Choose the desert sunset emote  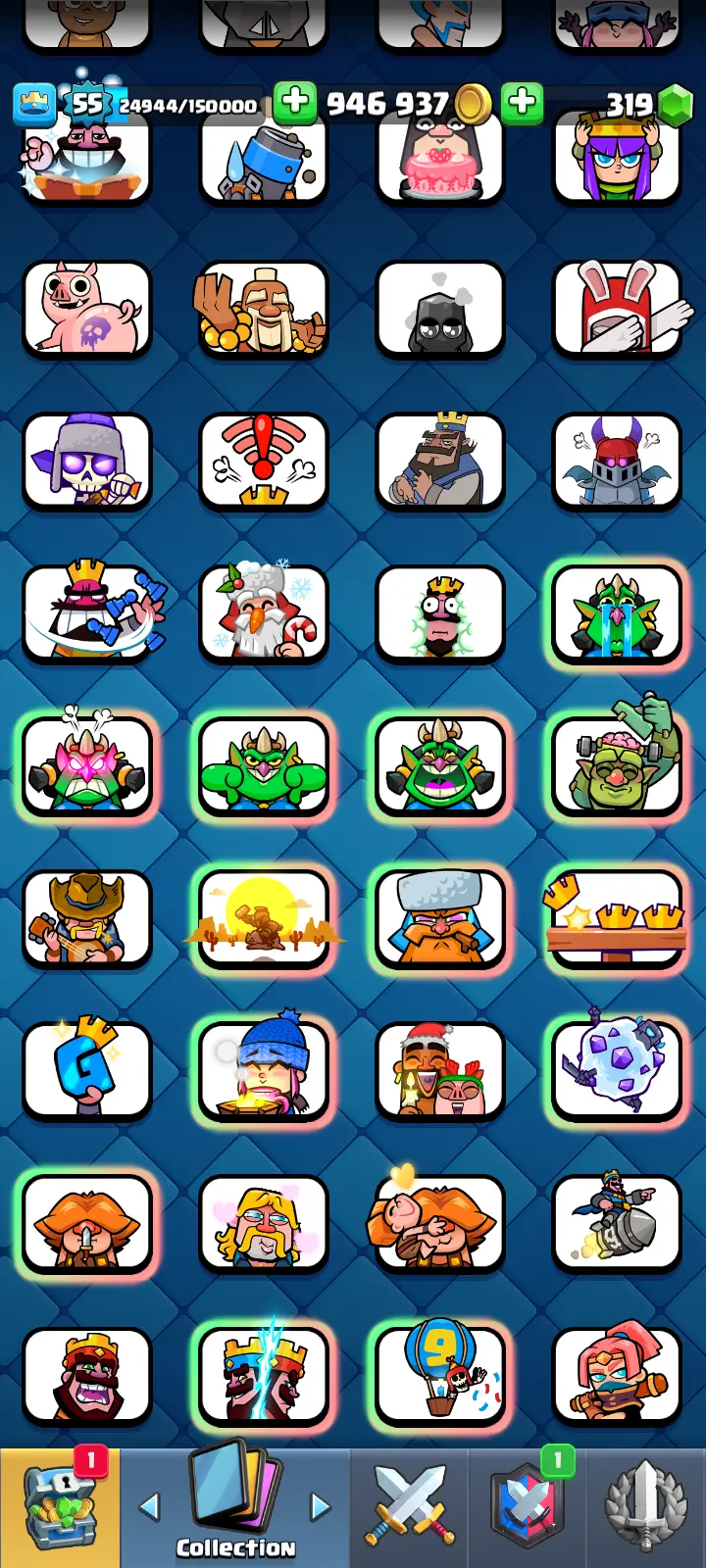click(263, 919)
